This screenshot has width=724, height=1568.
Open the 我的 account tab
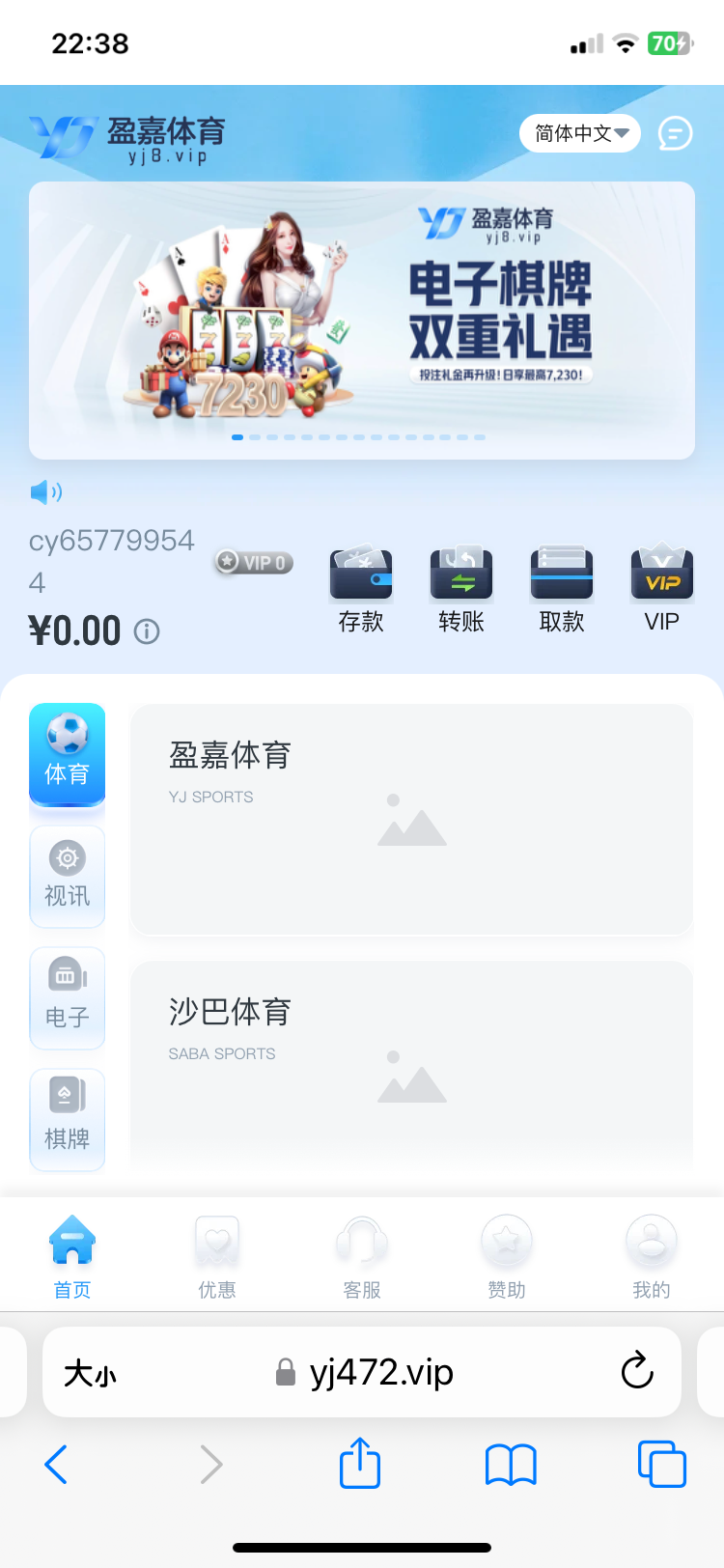[651, 1254]
